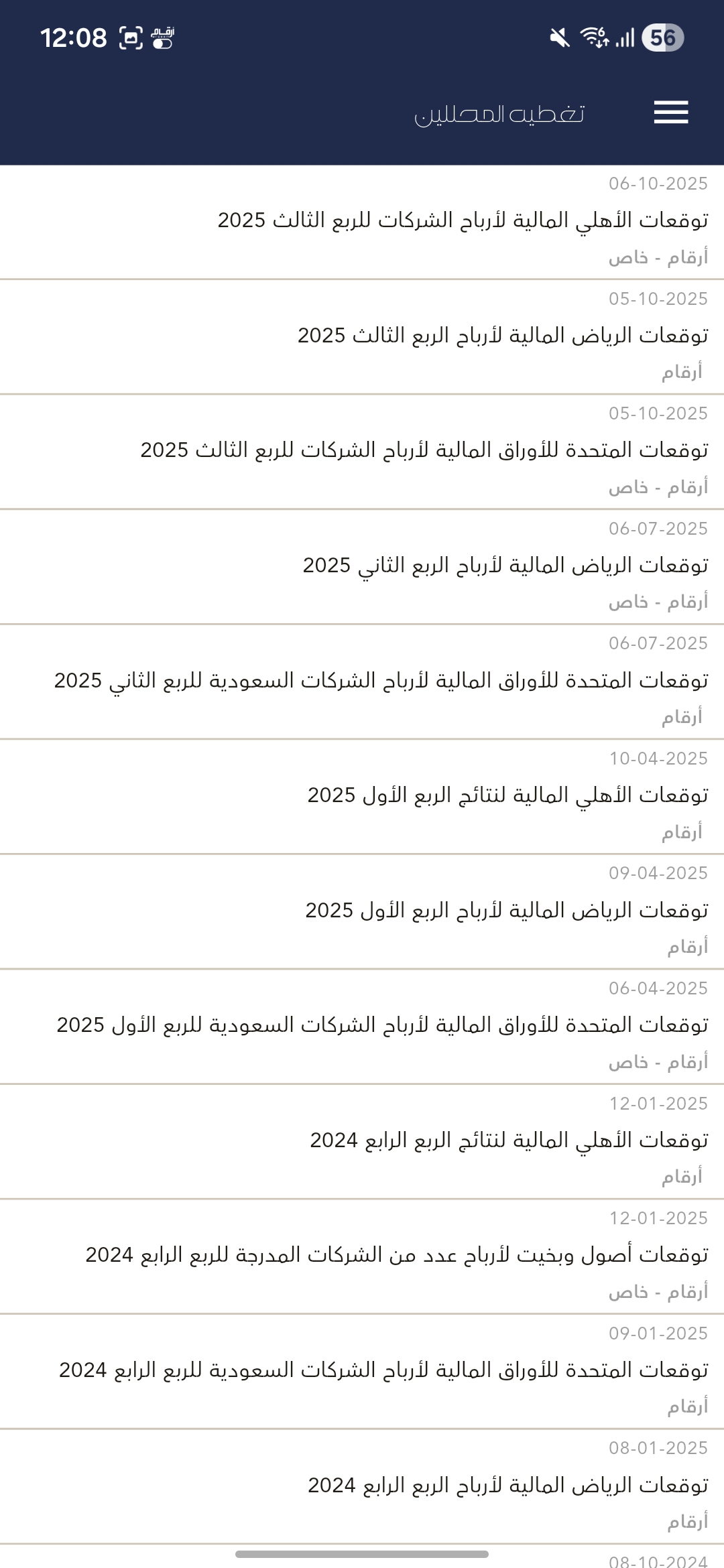Open United Securities Saudi companies Q1 2025 forecasts
The image size is (724, 1568).
click(x=382, y=1025)
